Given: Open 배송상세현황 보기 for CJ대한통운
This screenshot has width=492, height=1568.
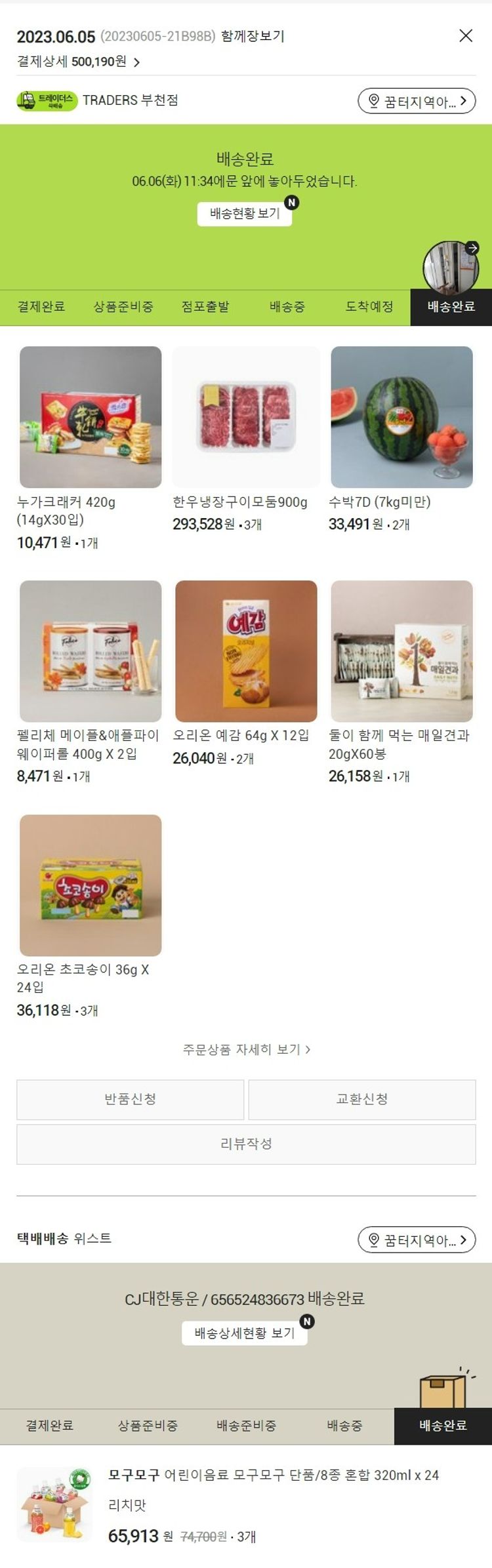Looking at the screenshot, I should click(245, 1333).
